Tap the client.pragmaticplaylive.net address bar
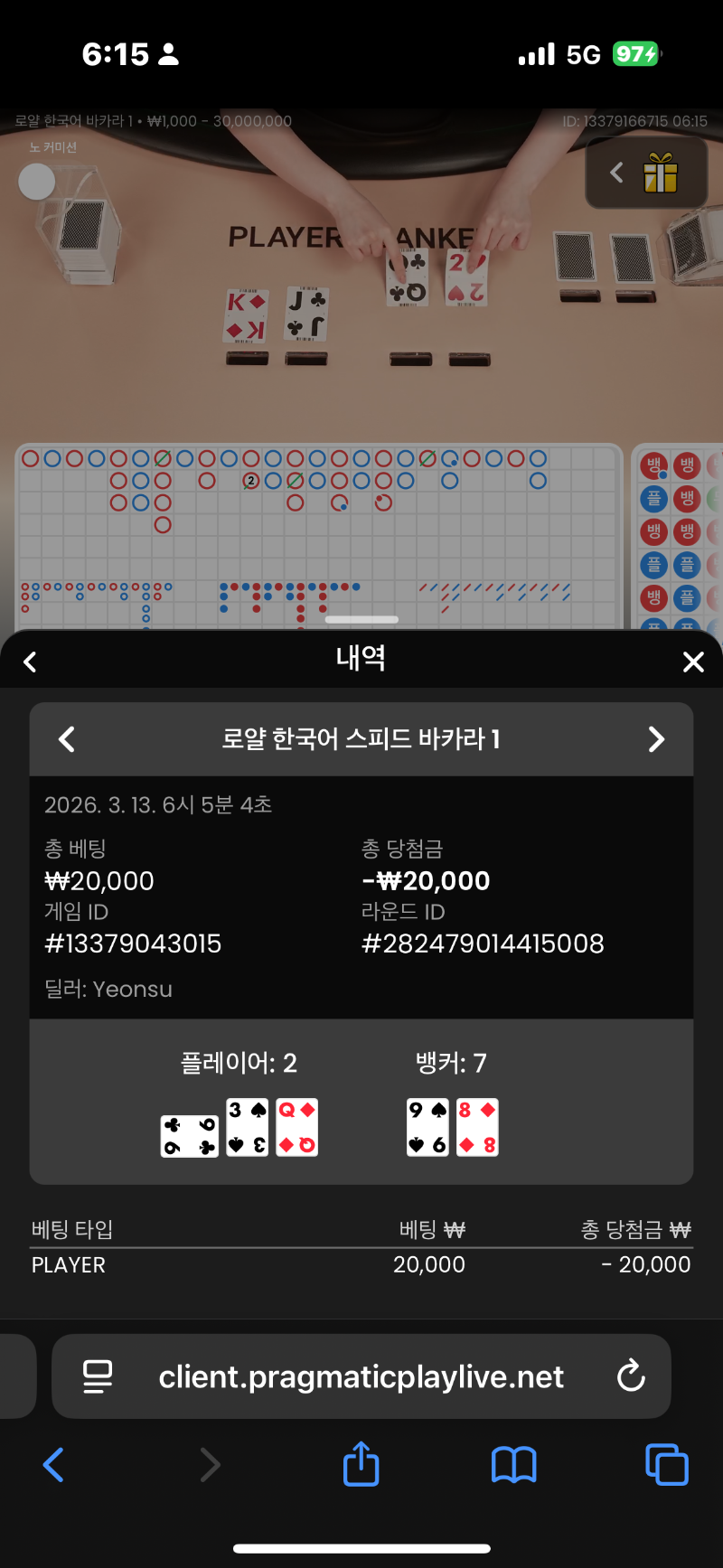The image size is (723, 1568). 361,1376
